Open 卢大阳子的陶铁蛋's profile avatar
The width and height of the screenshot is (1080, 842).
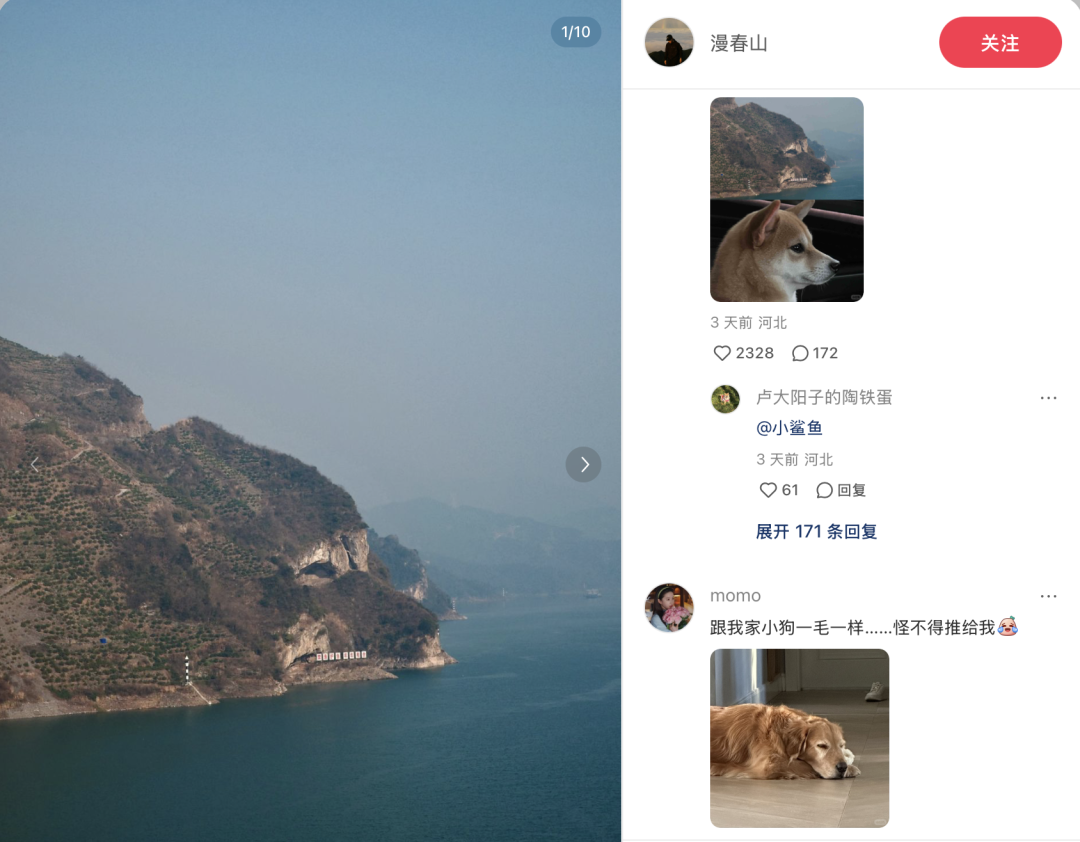click(725, 399)
